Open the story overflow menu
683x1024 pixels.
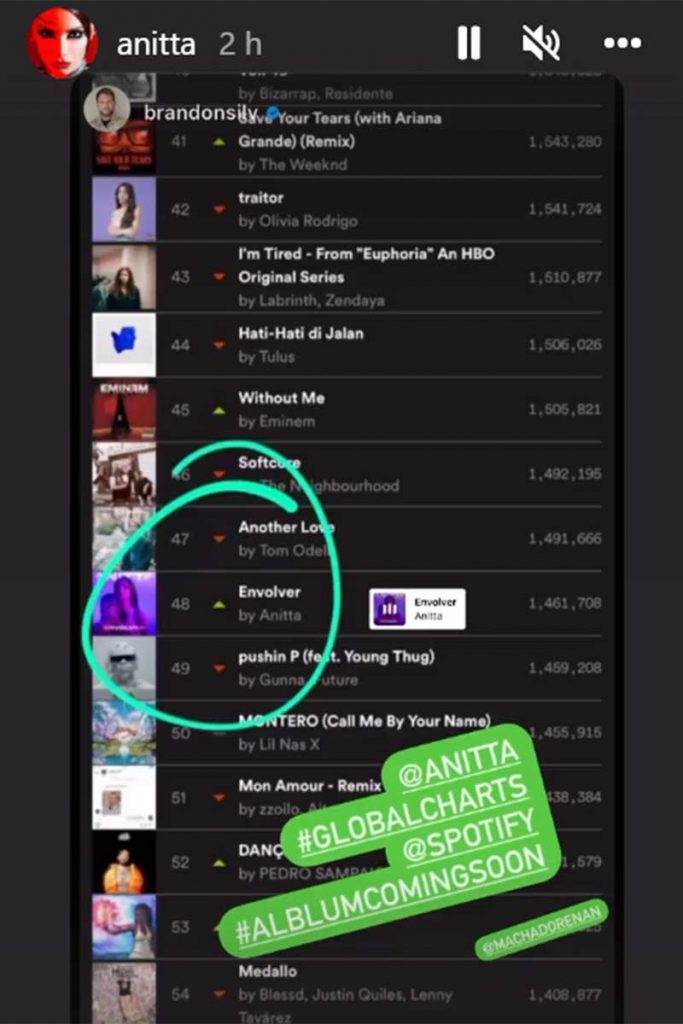click(x=622, y=44)
